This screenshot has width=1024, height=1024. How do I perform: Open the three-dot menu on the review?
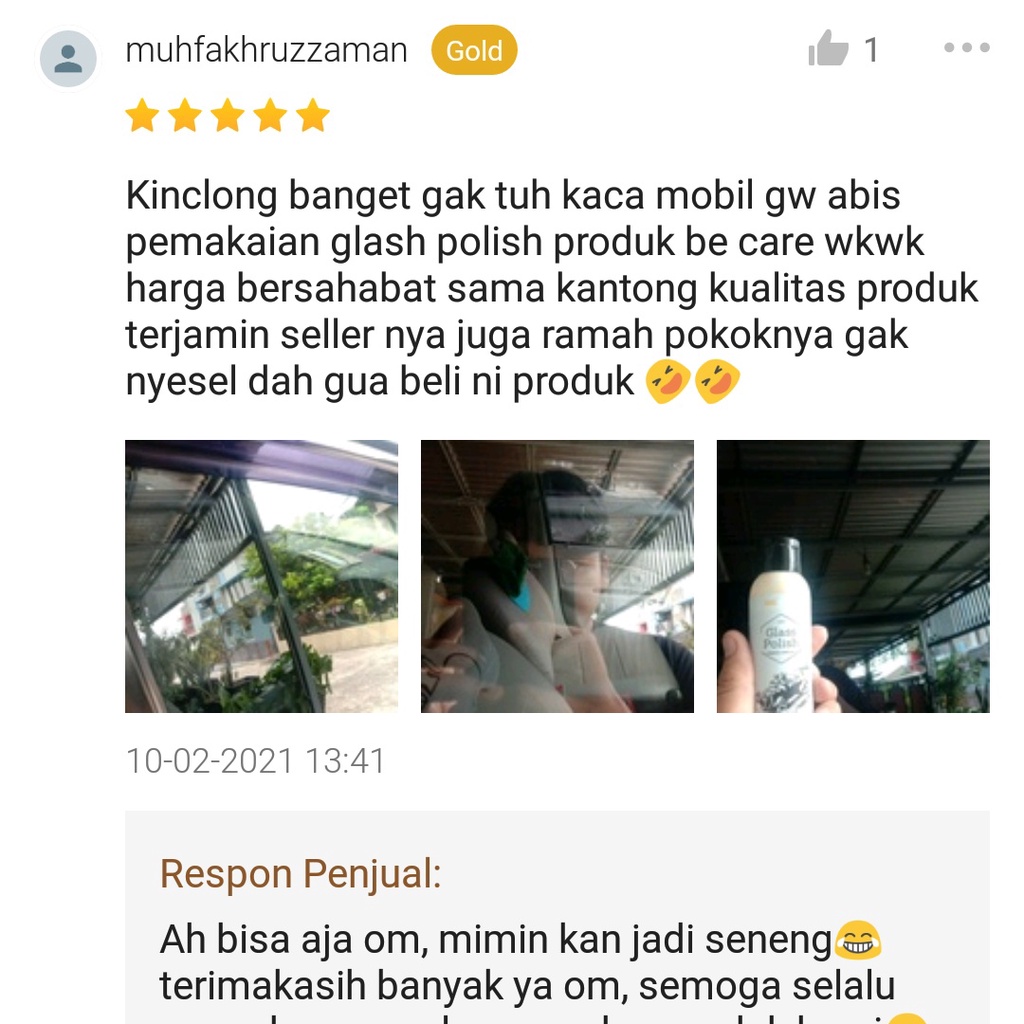click(x=966, y=48)
